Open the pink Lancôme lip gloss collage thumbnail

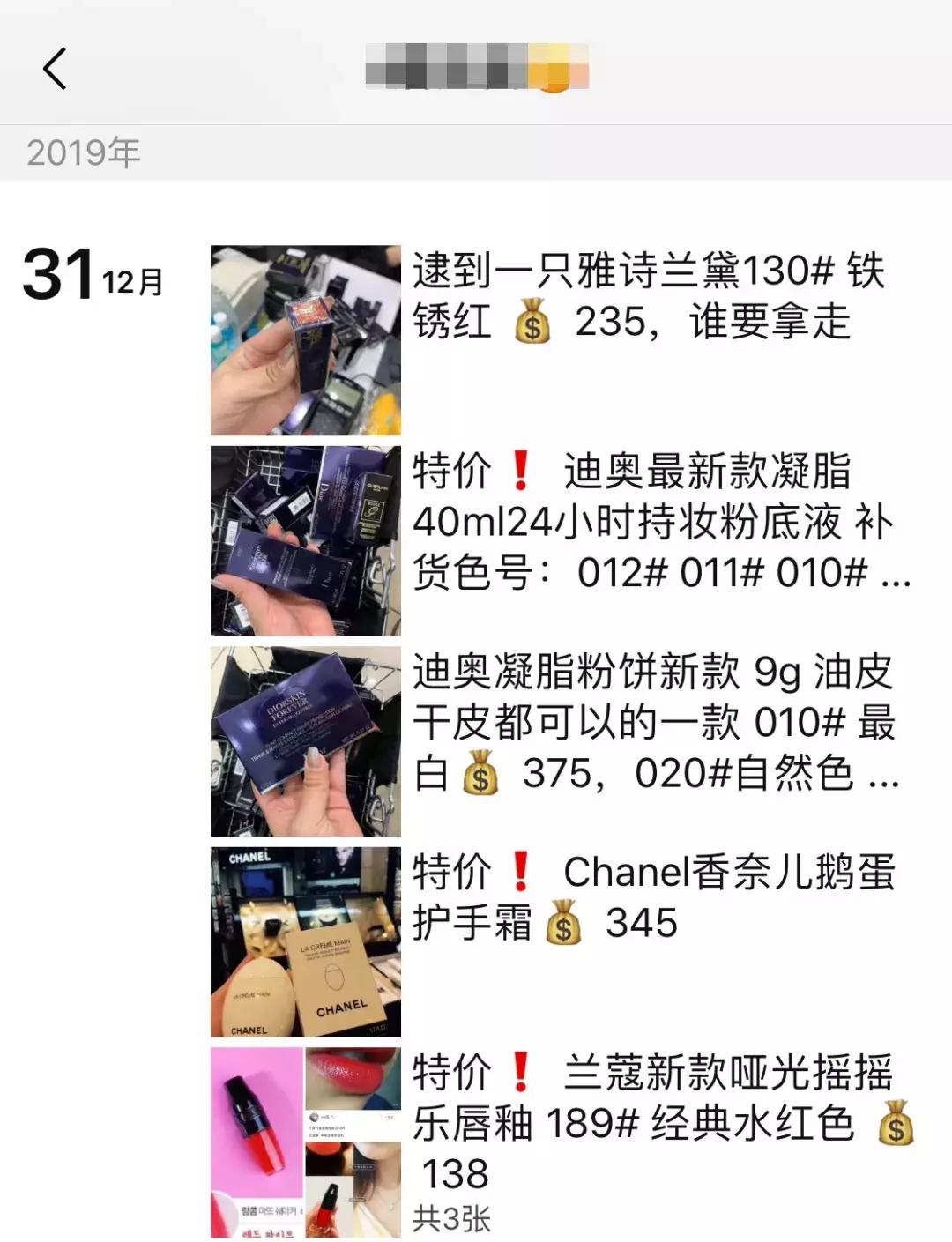pyautogui.click(x=304, y=1142)
